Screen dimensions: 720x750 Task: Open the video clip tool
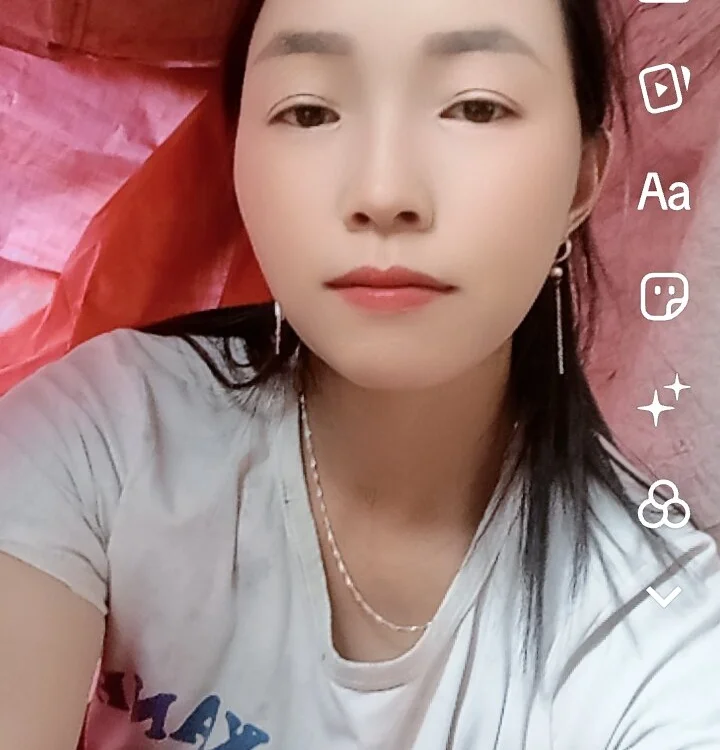(665, 89)
